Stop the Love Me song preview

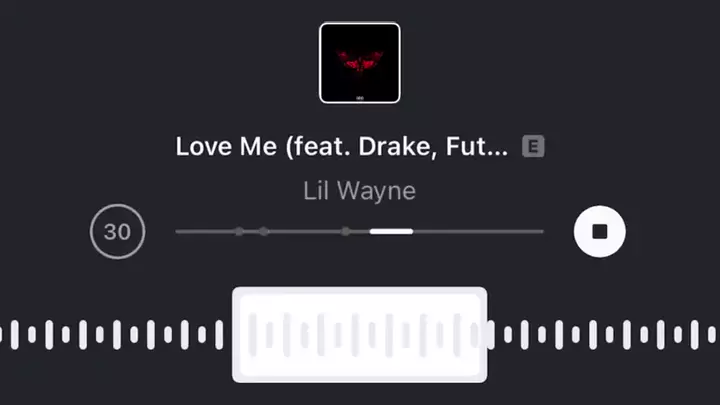click(599, 232)
